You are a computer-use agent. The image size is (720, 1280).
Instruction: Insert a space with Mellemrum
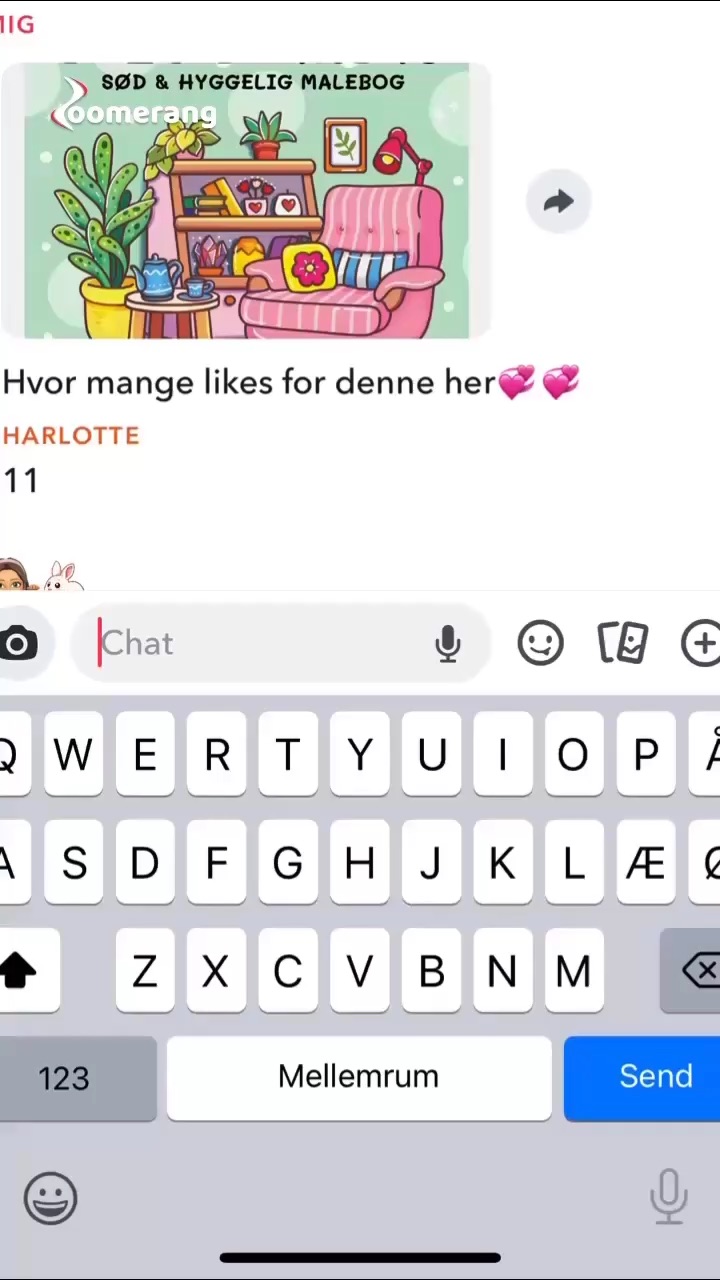[358, 1077]
